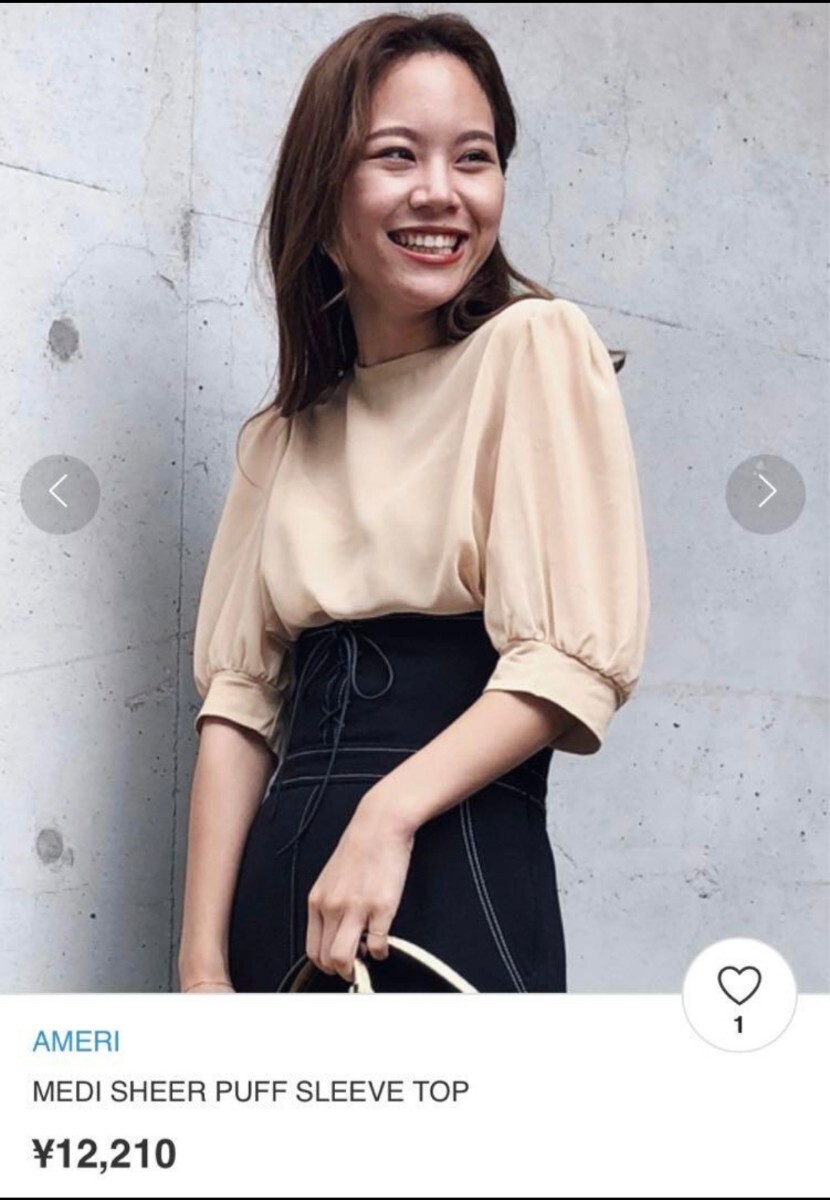This screenshot has height=1200, width=830.
Task: Open the AMERI brand page
Action: 76,1041
